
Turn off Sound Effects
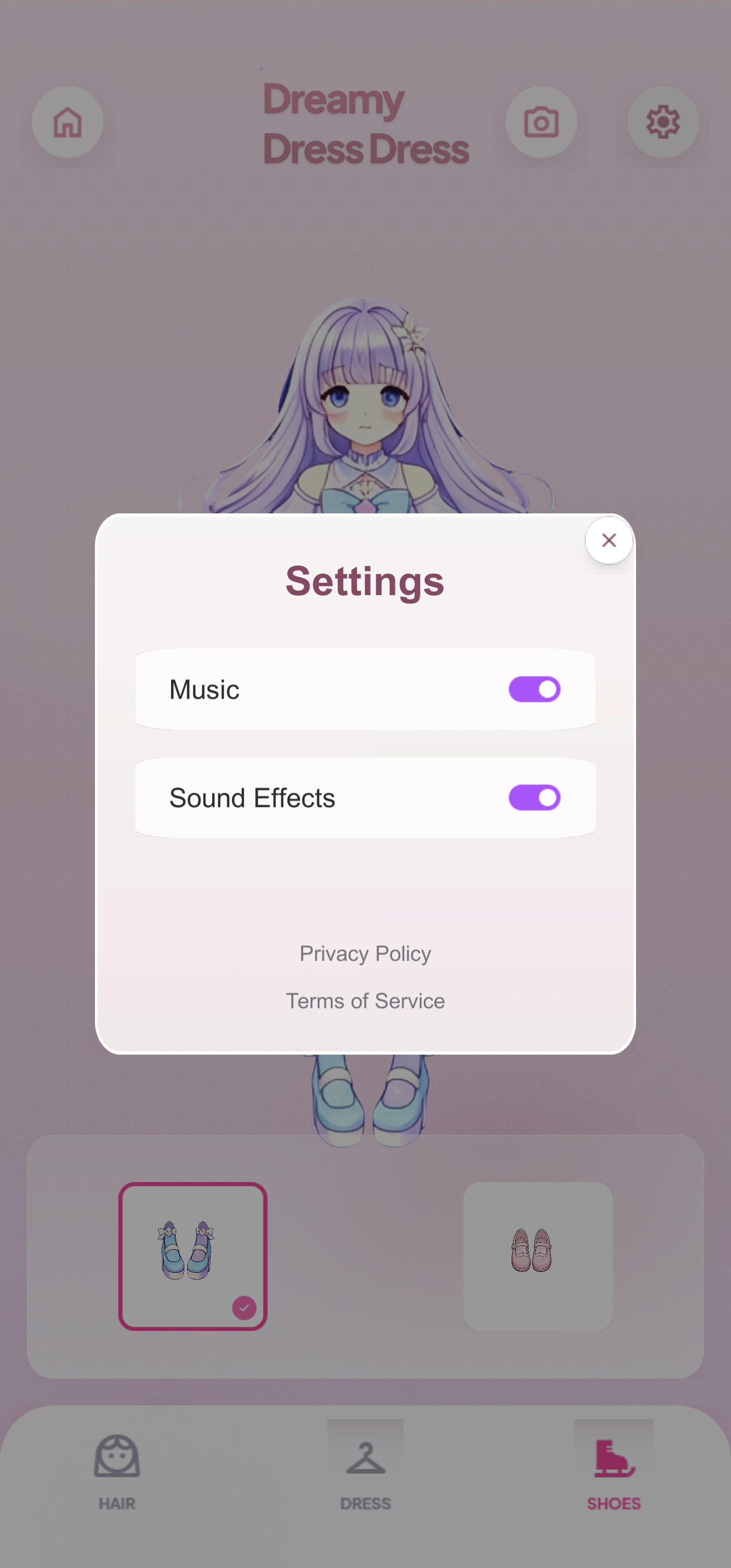coord(535,797)
